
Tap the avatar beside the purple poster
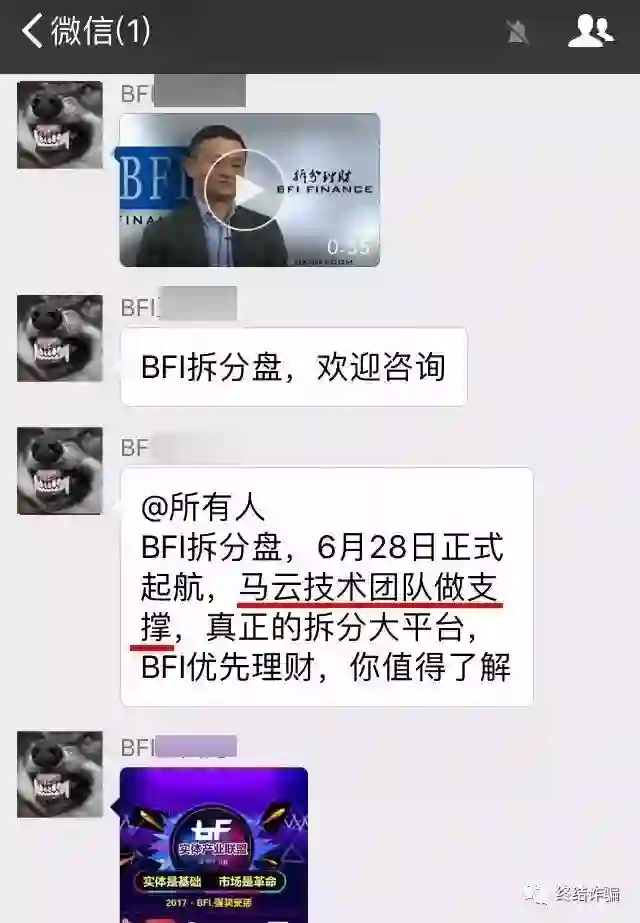click(60, 774)
